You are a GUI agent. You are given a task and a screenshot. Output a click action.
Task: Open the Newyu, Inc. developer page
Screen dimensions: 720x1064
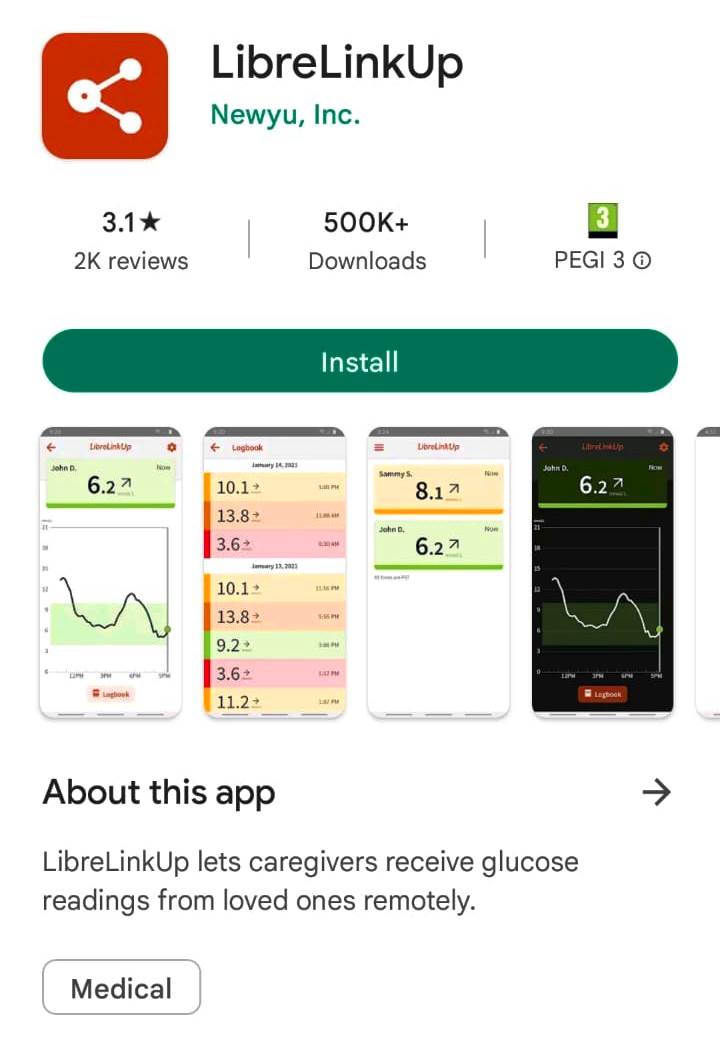point(285,115)
